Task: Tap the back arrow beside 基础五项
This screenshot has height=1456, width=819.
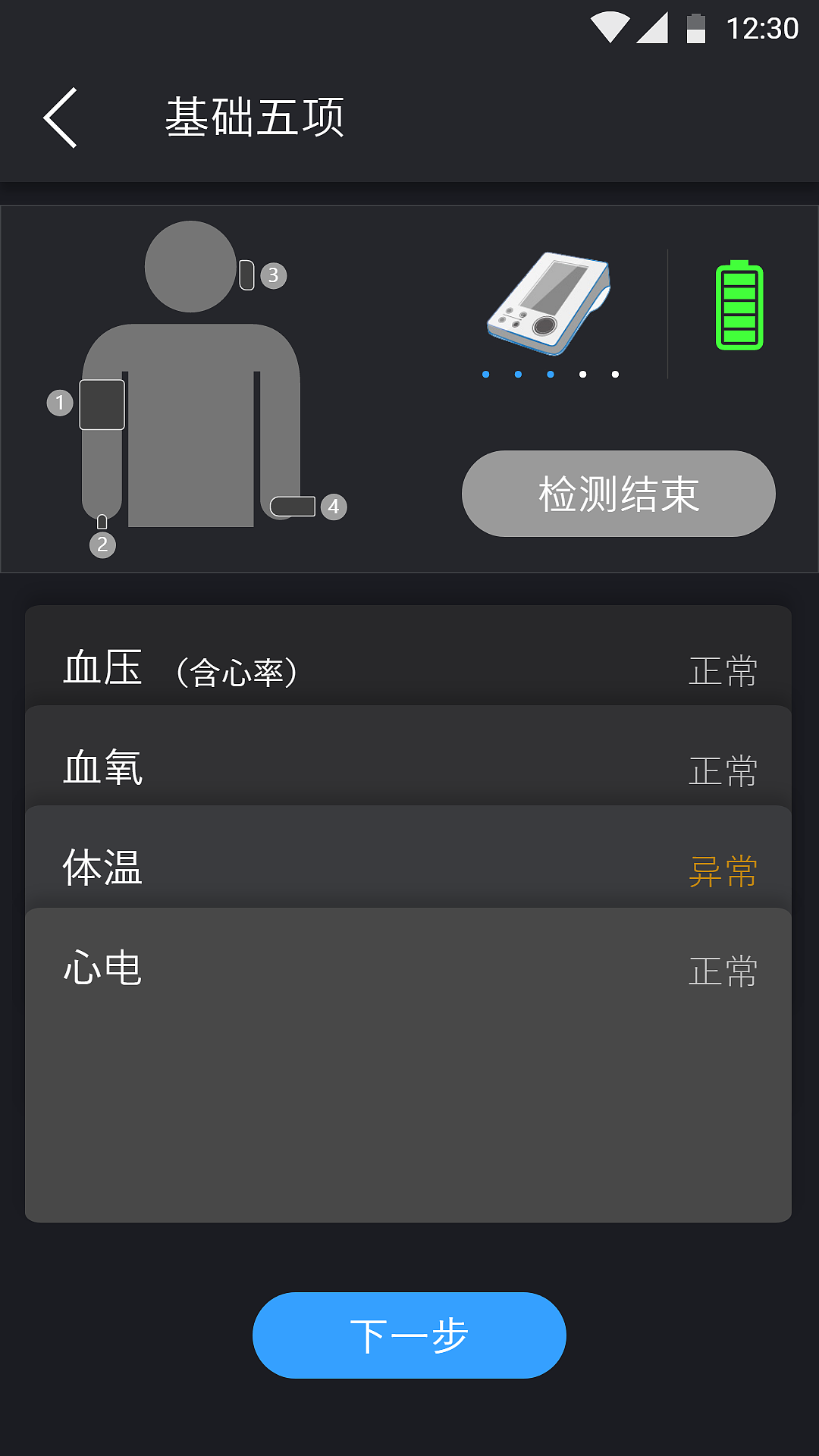Action: click(61, 118)
